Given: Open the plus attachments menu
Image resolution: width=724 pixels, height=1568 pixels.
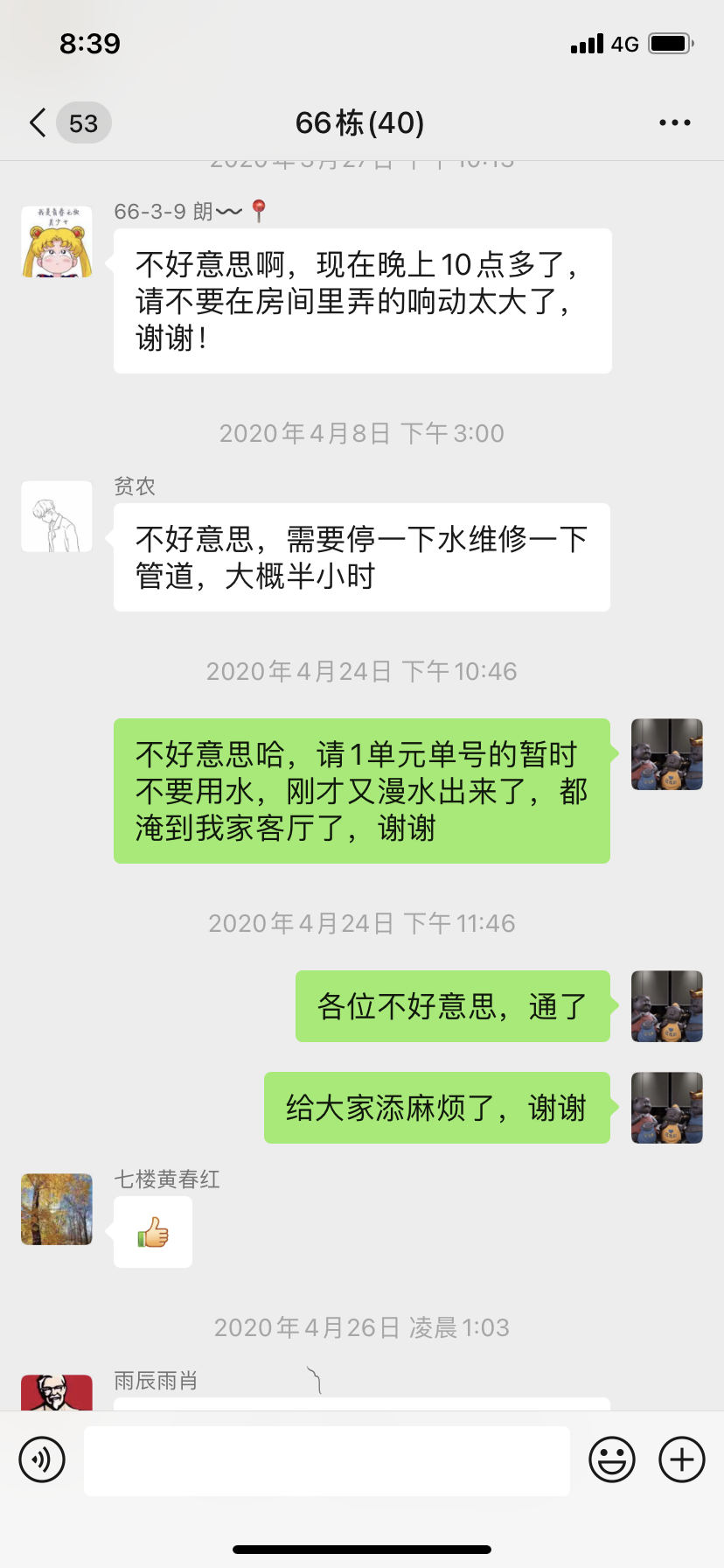Looking at the screenshot, I should (x=681, y=1459).
